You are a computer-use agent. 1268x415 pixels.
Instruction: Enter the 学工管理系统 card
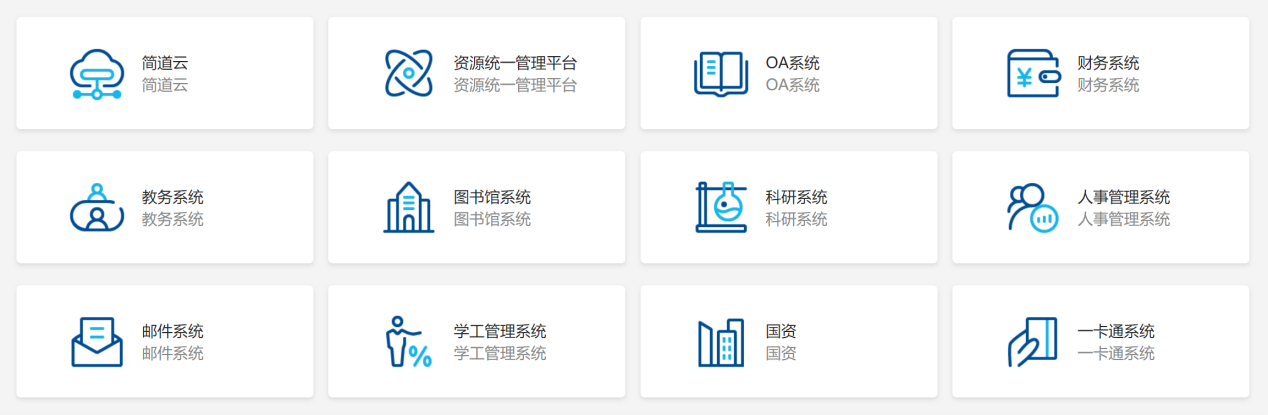pos(477,341)
